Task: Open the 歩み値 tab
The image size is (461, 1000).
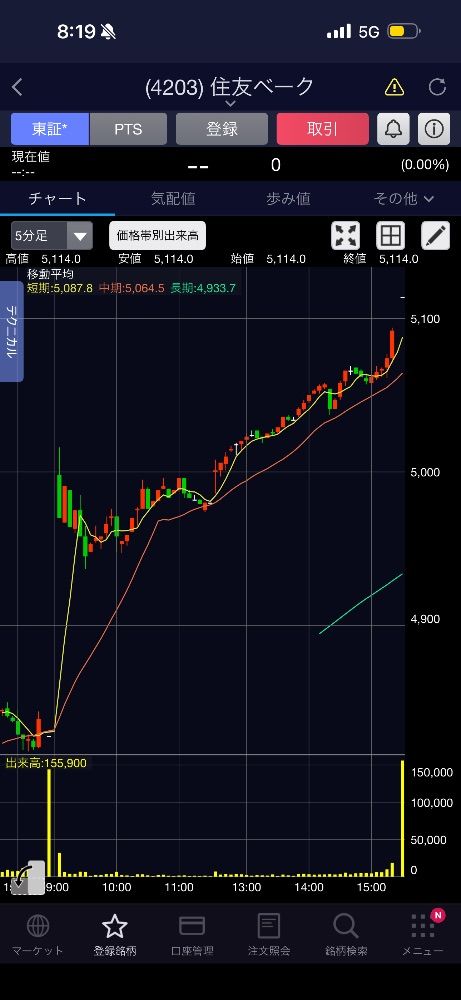Action: [288, 198]
